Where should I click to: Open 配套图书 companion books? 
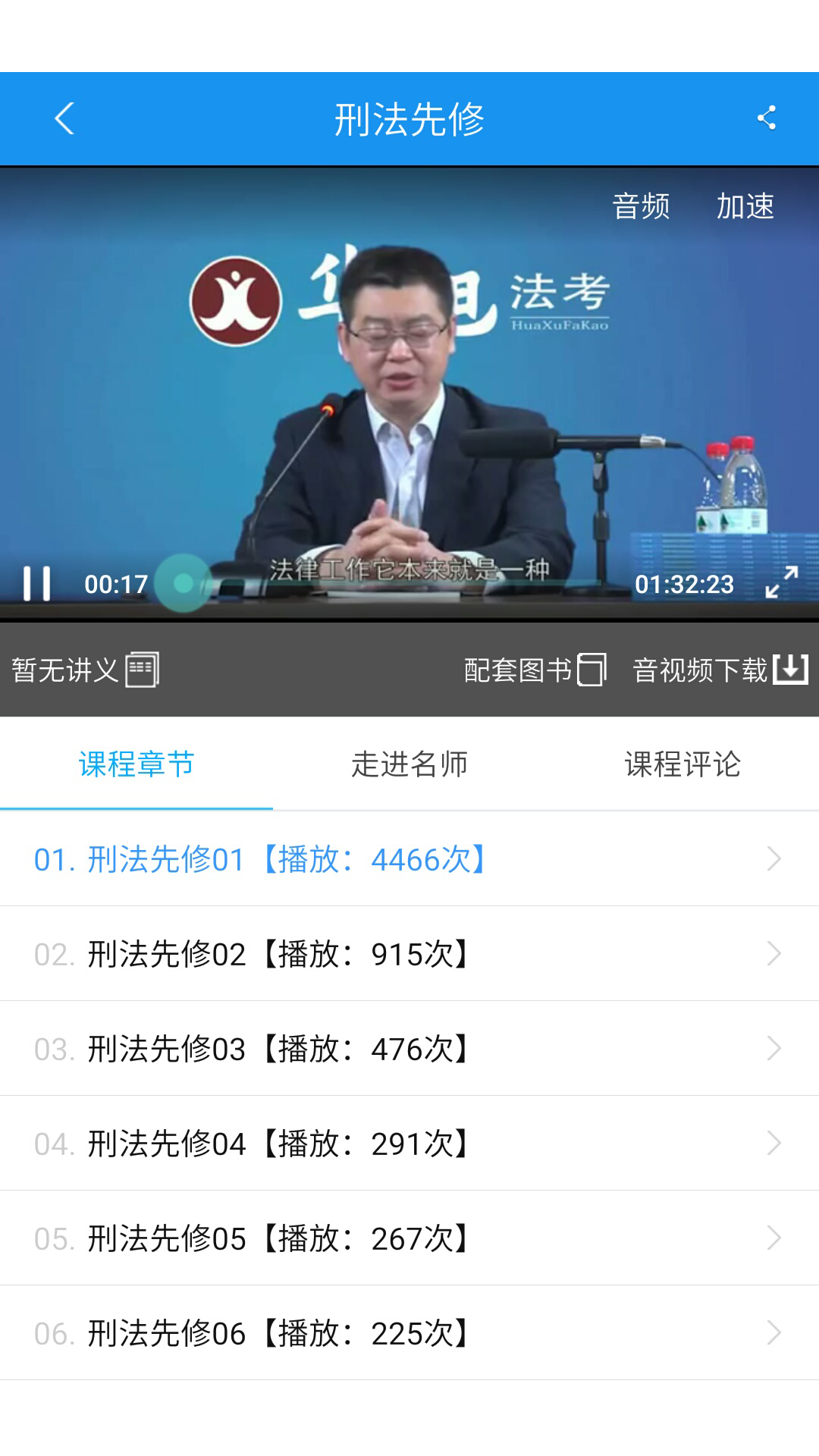click(535, 670)
